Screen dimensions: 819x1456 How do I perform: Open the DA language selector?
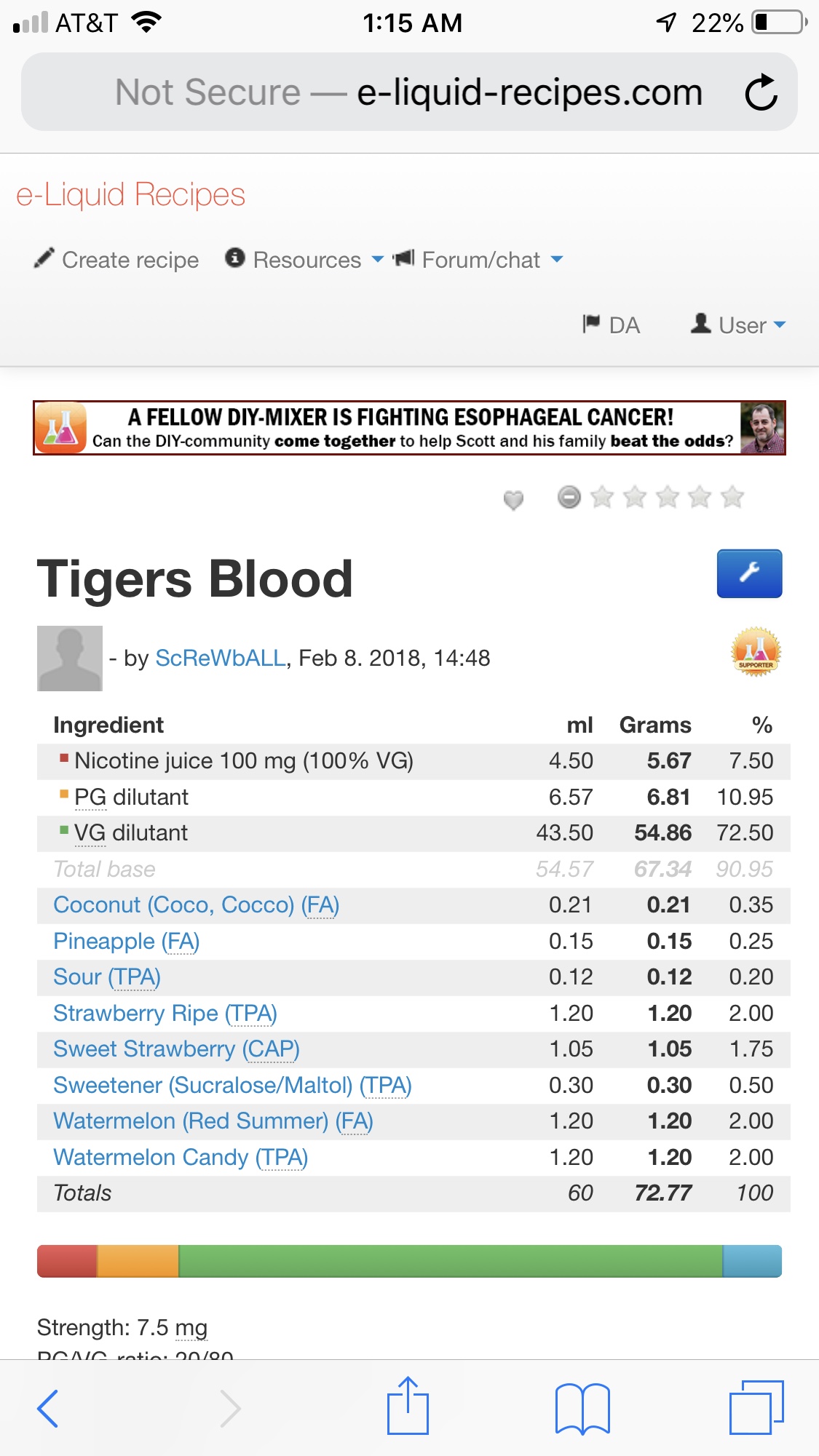612,325
